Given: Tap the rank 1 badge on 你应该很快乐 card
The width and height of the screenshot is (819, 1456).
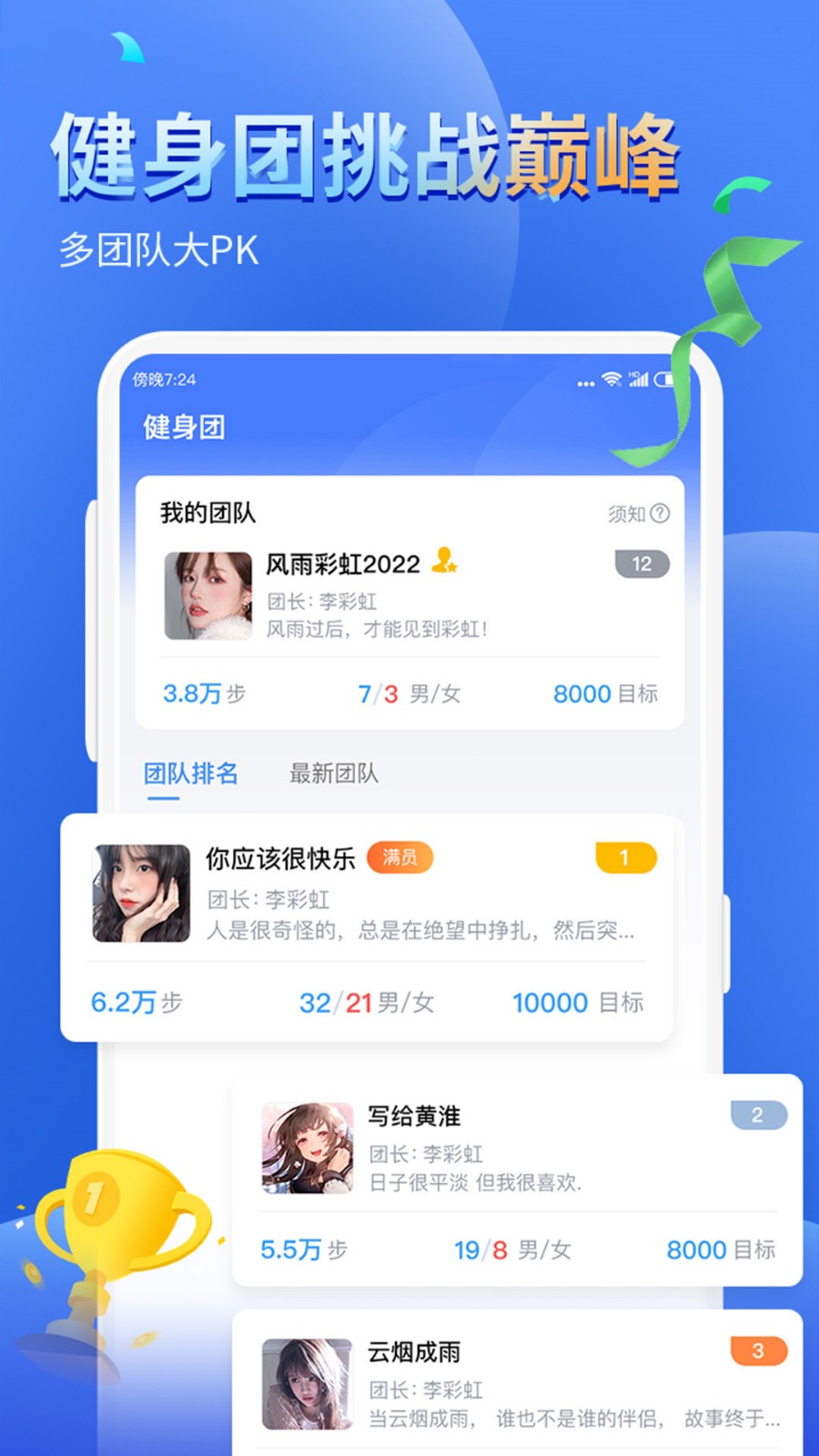Looking at the screenshot, I should [624, 857].
